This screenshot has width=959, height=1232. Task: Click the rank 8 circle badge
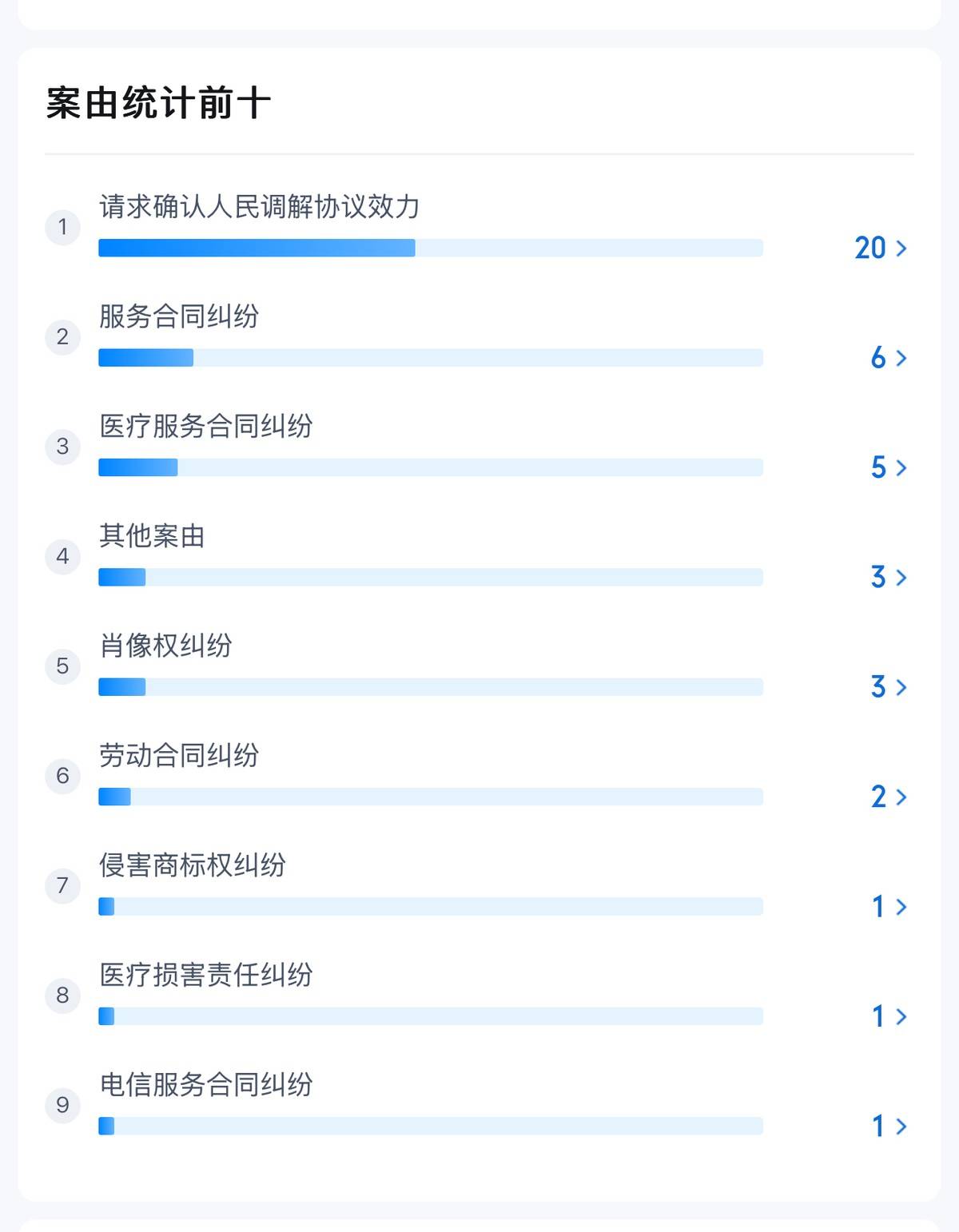pyautogui.click(x=62, y=996)
